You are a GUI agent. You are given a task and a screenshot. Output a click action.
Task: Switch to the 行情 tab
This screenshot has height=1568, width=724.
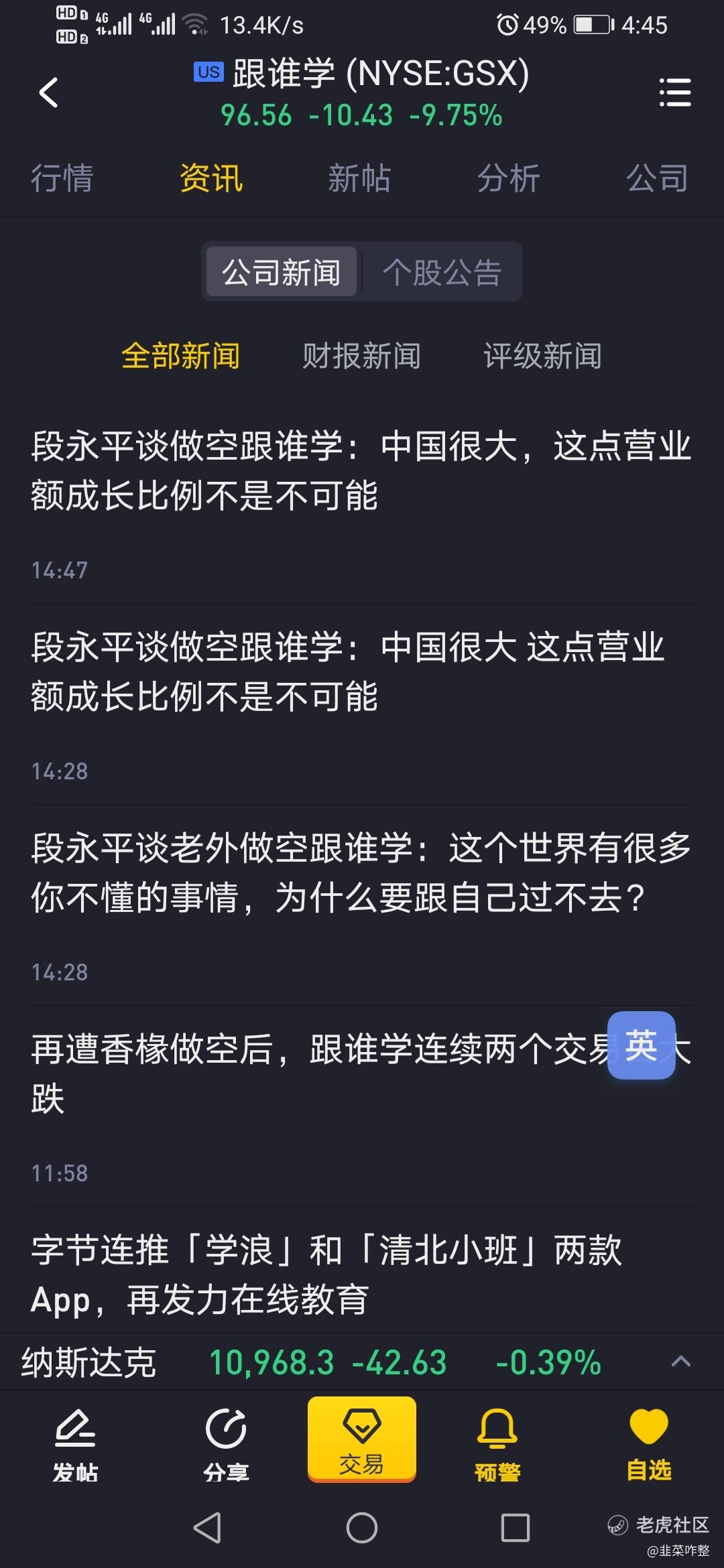pos(62,178)
